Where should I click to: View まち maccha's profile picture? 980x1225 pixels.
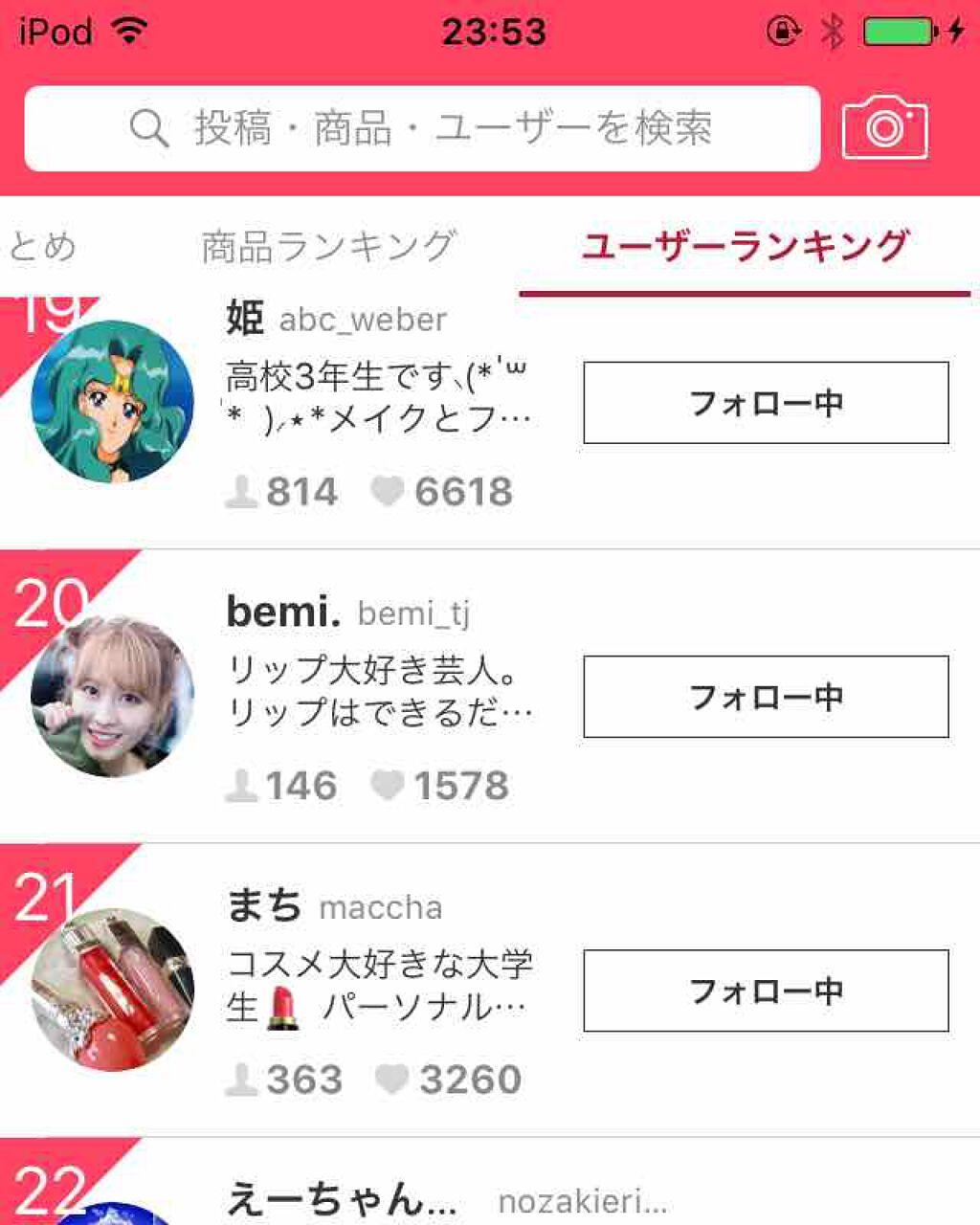point(113,990)
